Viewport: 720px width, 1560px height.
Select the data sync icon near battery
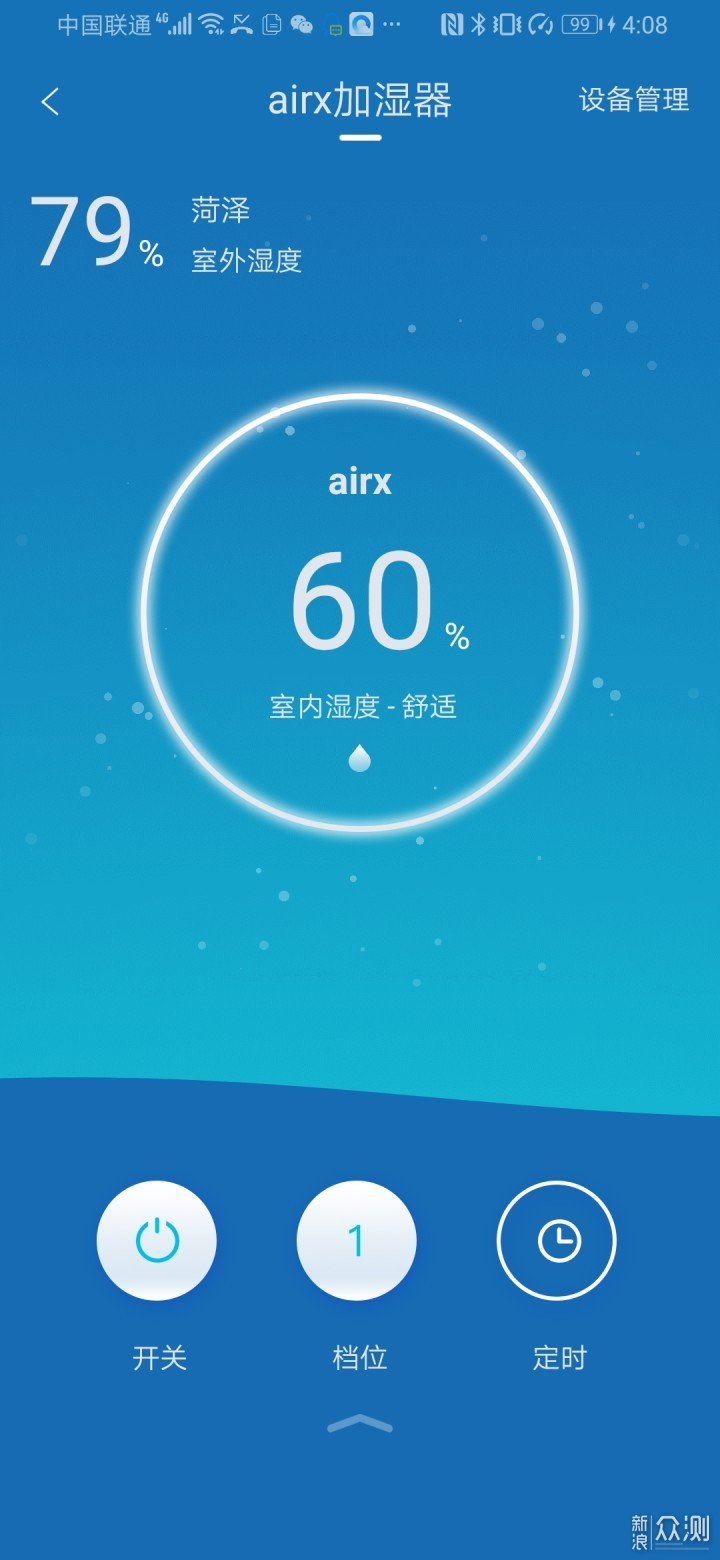pos(540,25)
